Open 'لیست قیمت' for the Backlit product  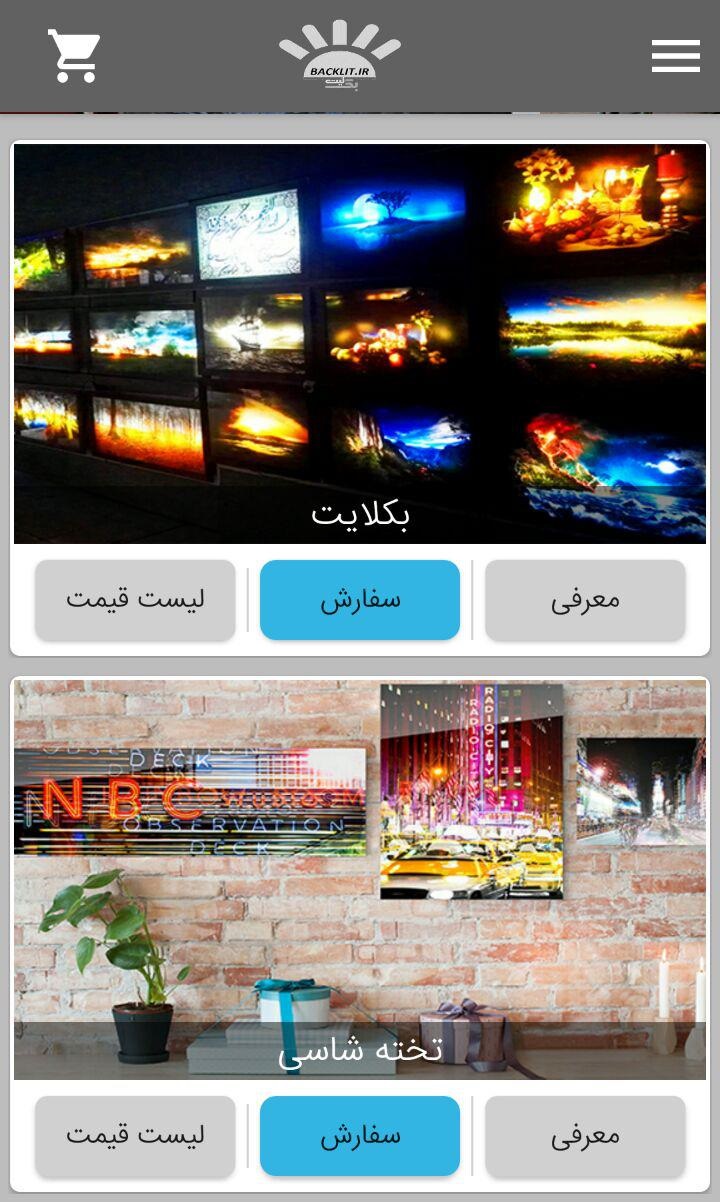[135, 599]
